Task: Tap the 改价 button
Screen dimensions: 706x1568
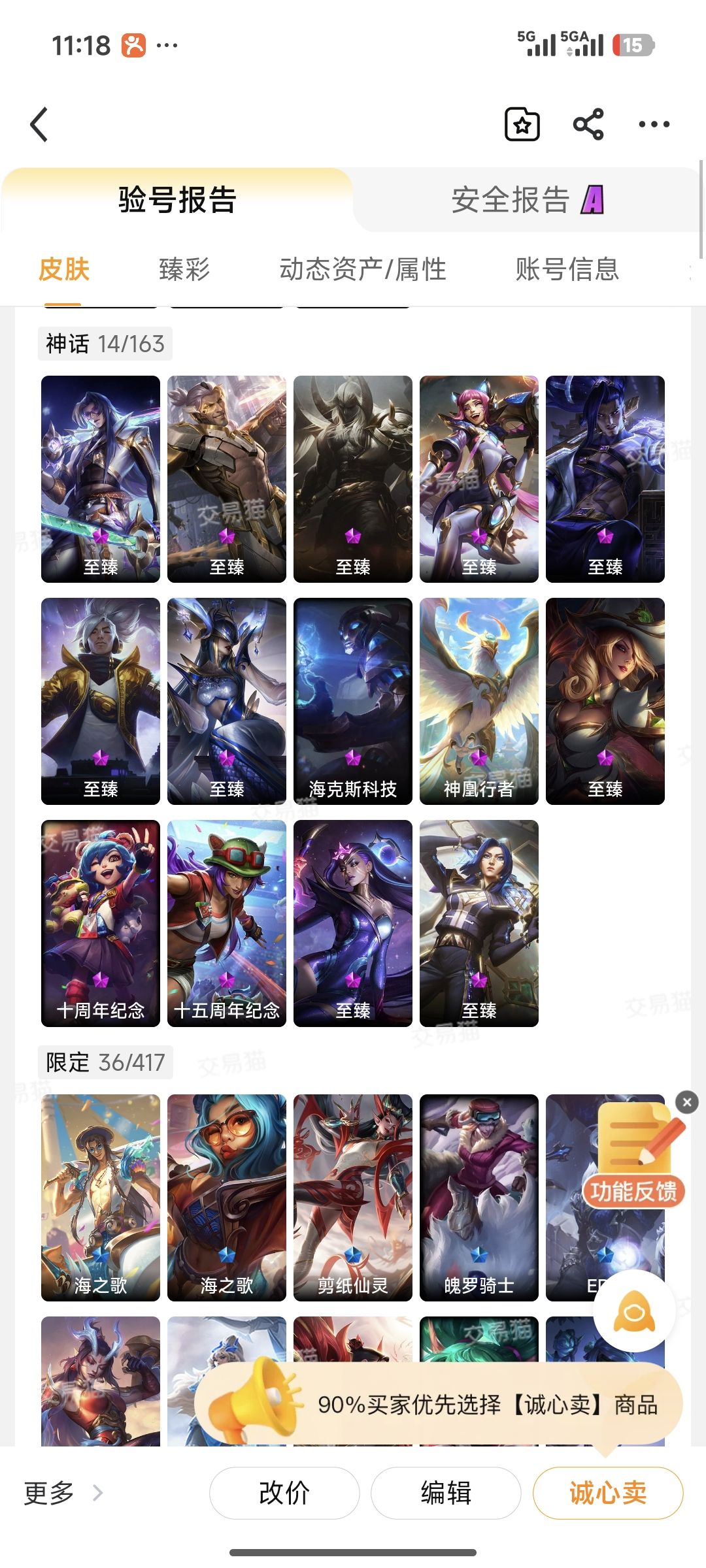Action: tap(284, 1492)
